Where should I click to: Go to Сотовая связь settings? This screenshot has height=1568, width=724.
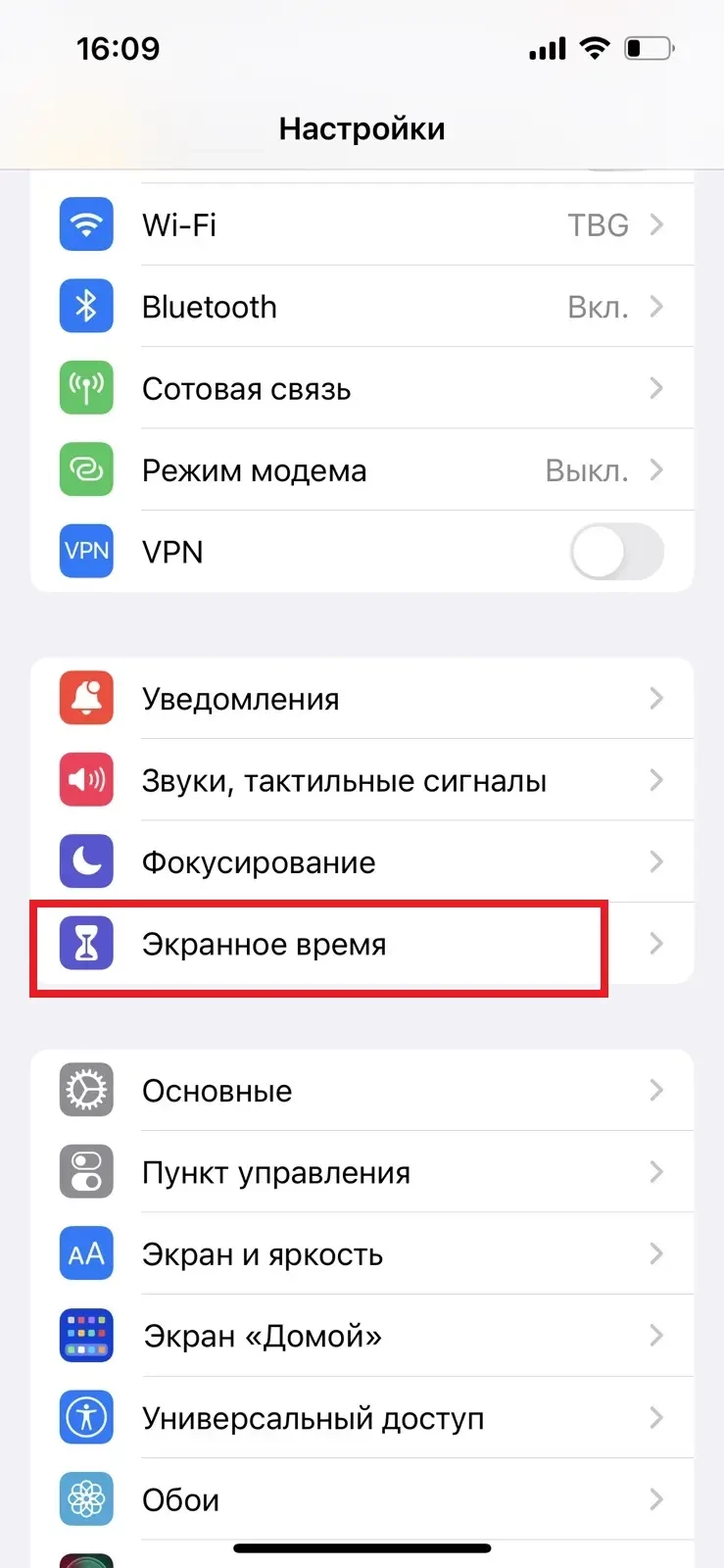[362, 389]
